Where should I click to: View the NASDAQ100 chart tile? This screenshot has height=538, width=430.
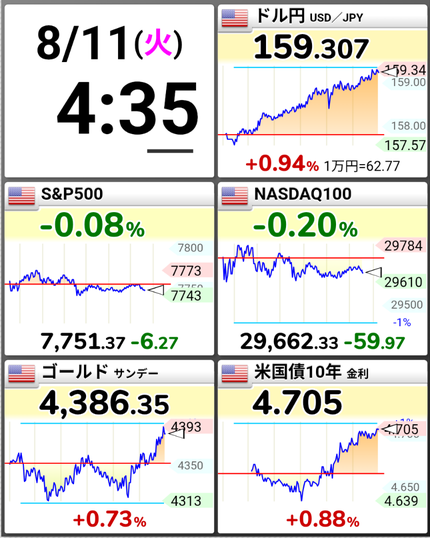point(322,269)
